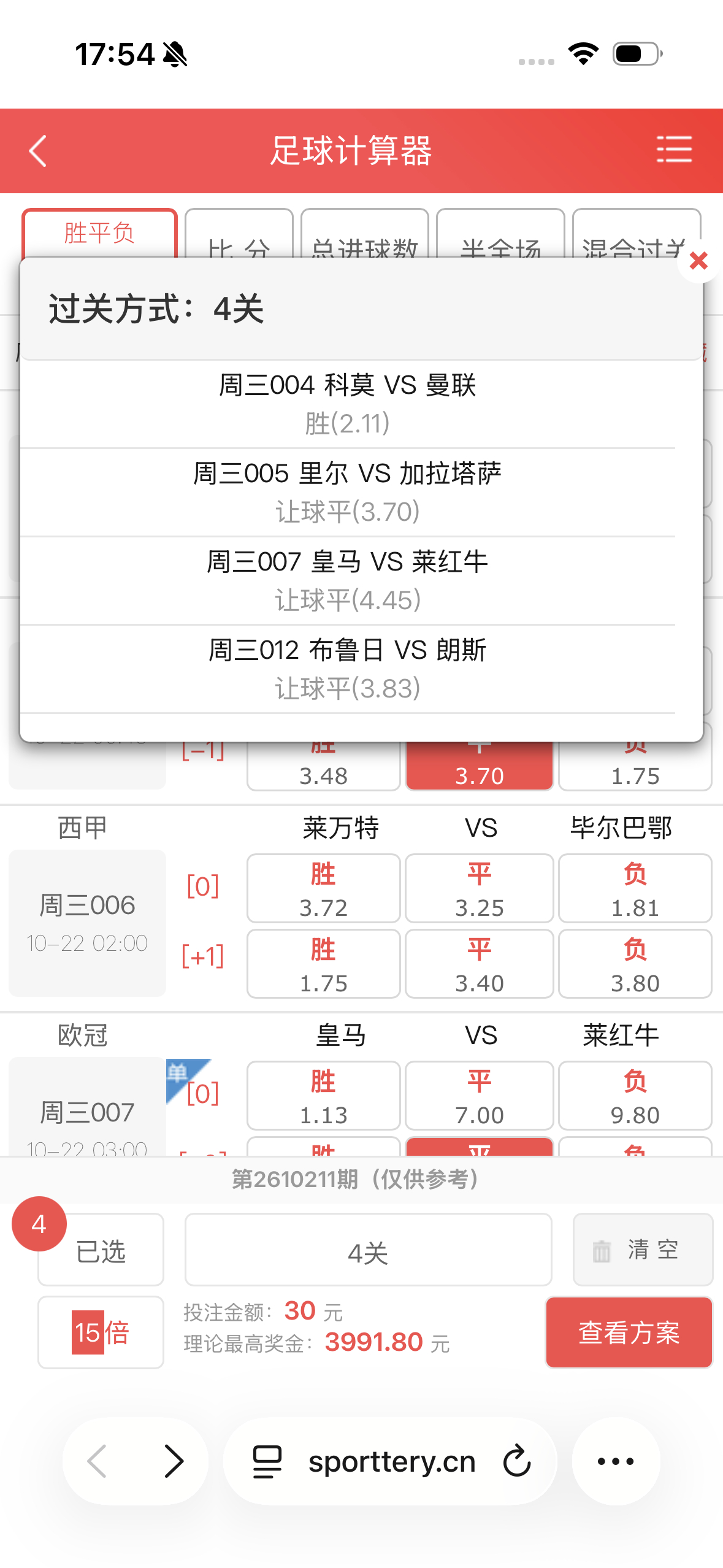This screenshot has height=1568, width=723.
Task: Pick handicap 平 3.40 for 周三006
Action: pyautogui.click(x=479, y=964)
